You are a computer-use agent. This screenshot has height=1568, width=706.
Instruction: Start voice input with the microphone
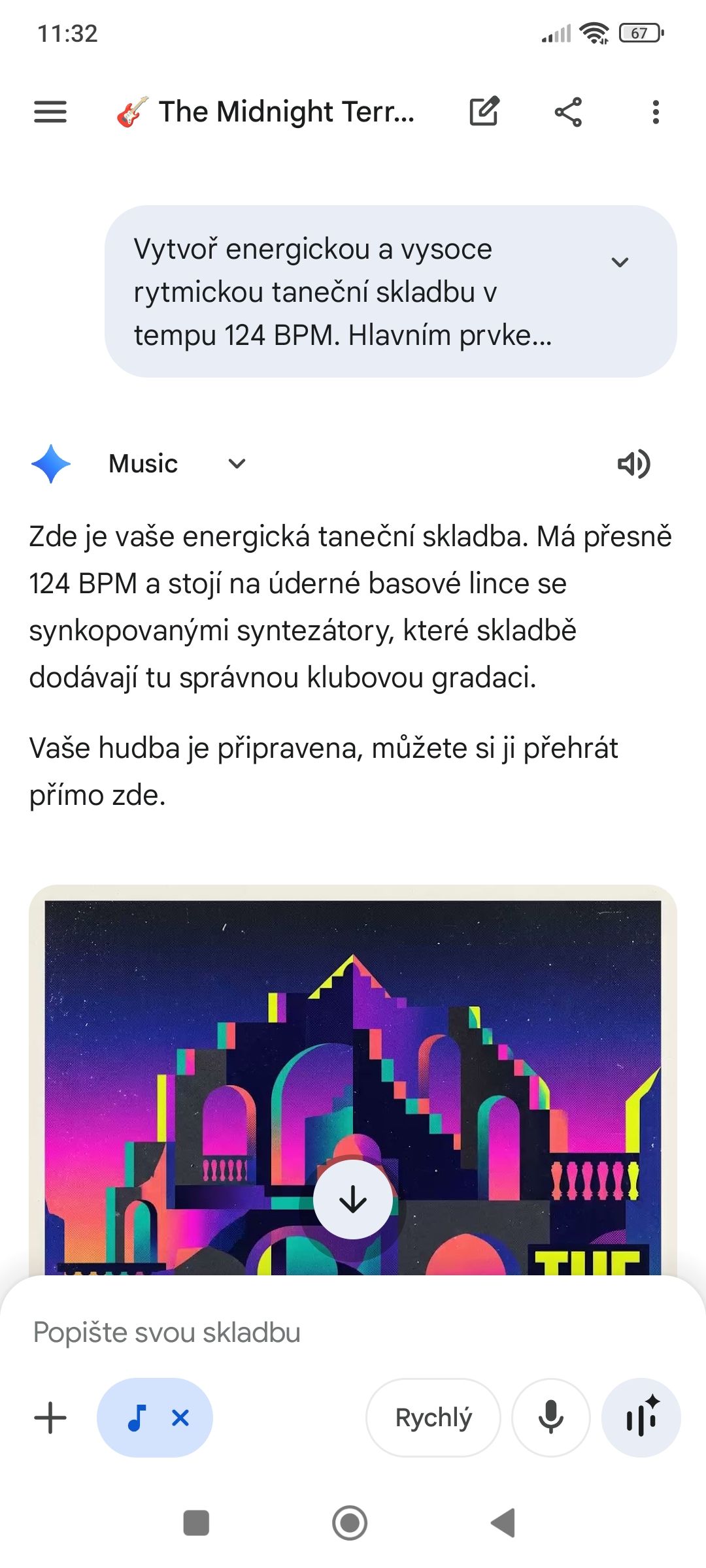click(x=551, y=1418)
